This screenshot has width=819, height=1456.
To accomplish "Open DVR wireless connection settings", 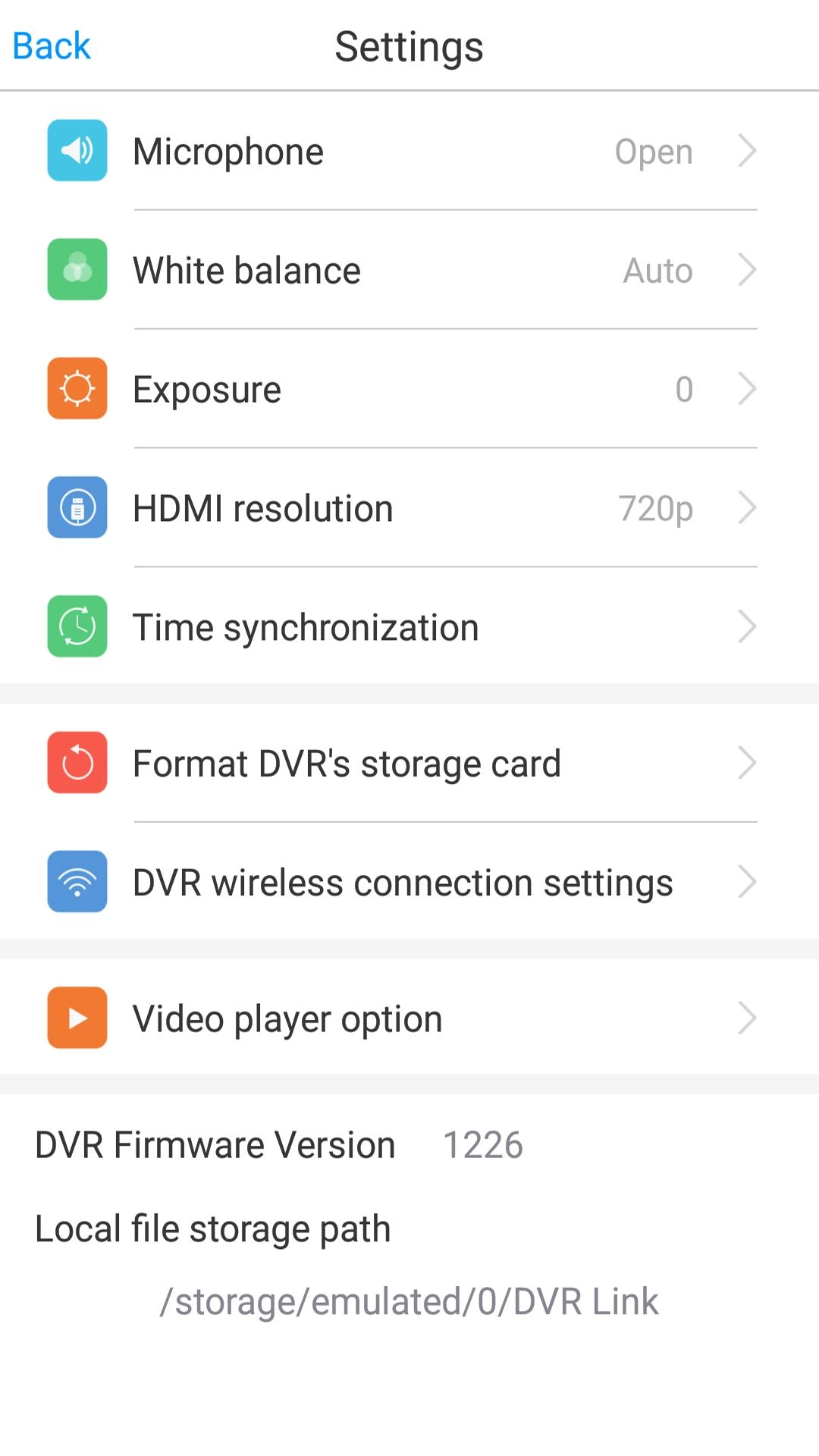I will [x=409, y=881].
